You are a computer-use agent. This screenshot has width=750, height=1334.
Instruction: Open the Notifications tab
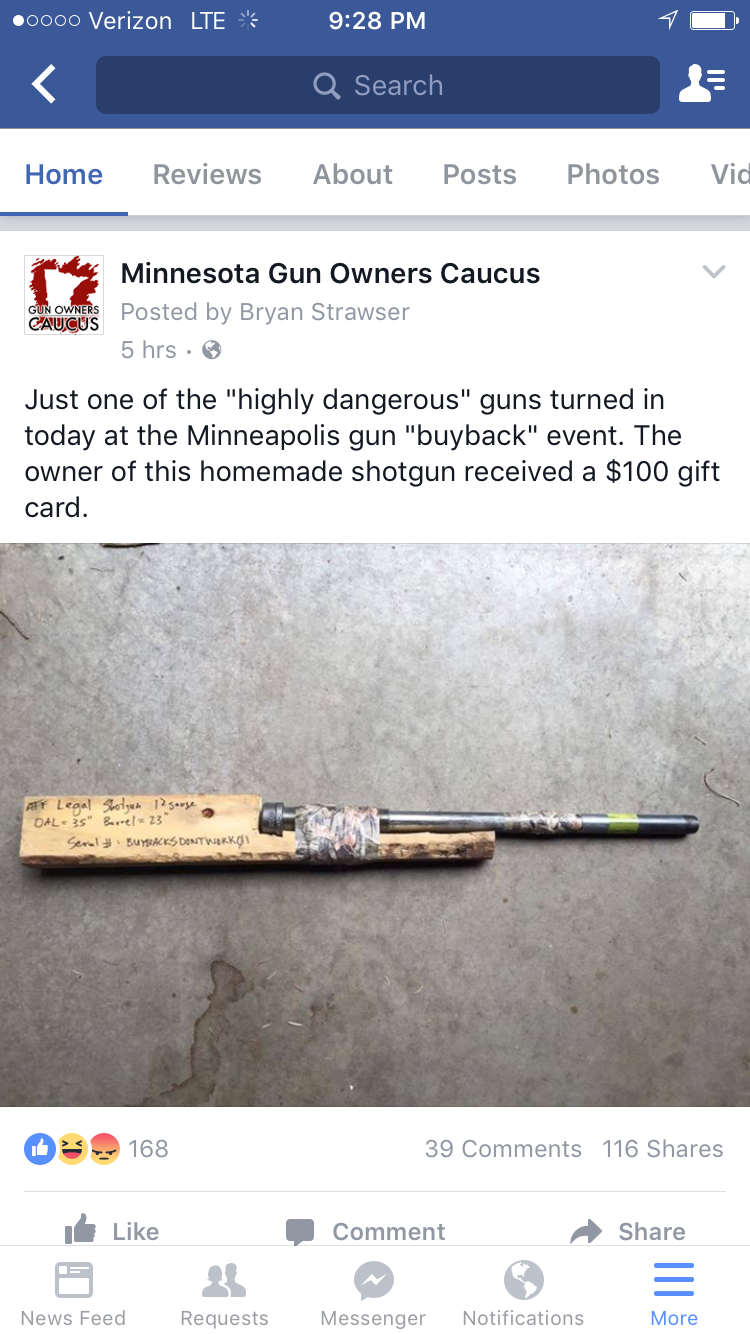click(x=523, y=1294)
